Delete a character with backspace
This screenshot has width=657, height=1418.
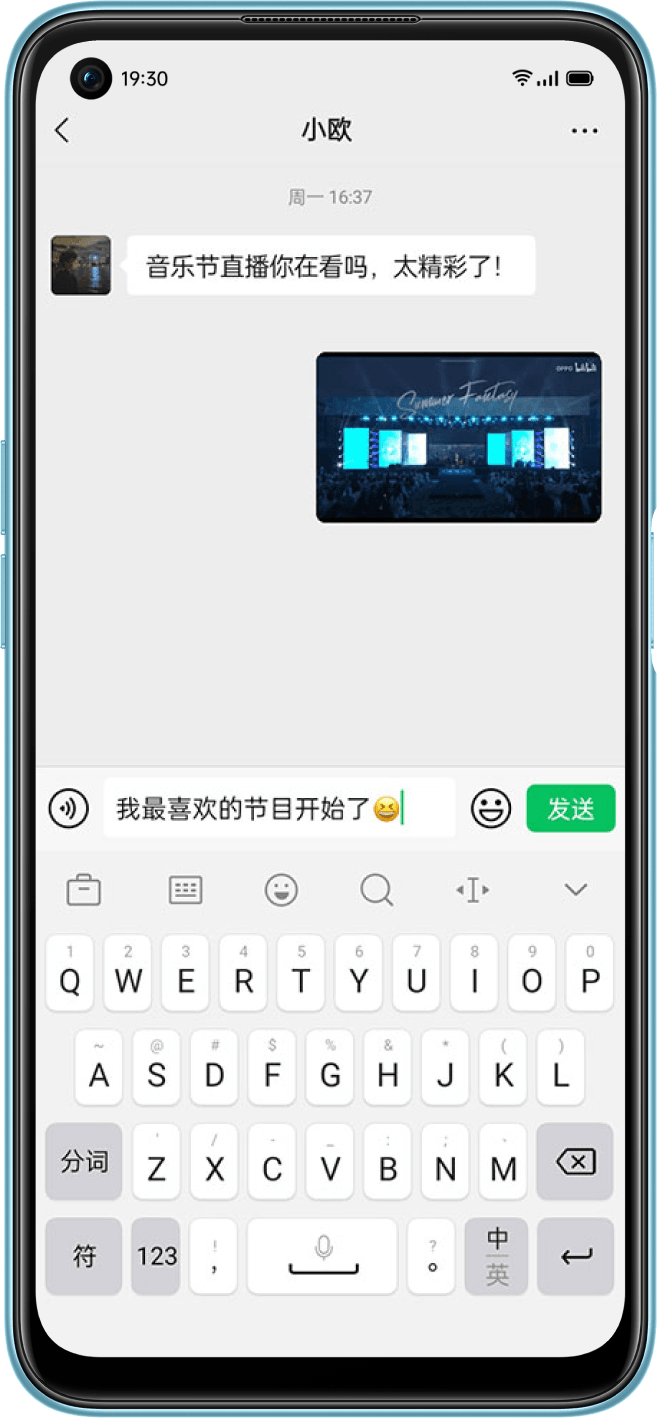575,1161
